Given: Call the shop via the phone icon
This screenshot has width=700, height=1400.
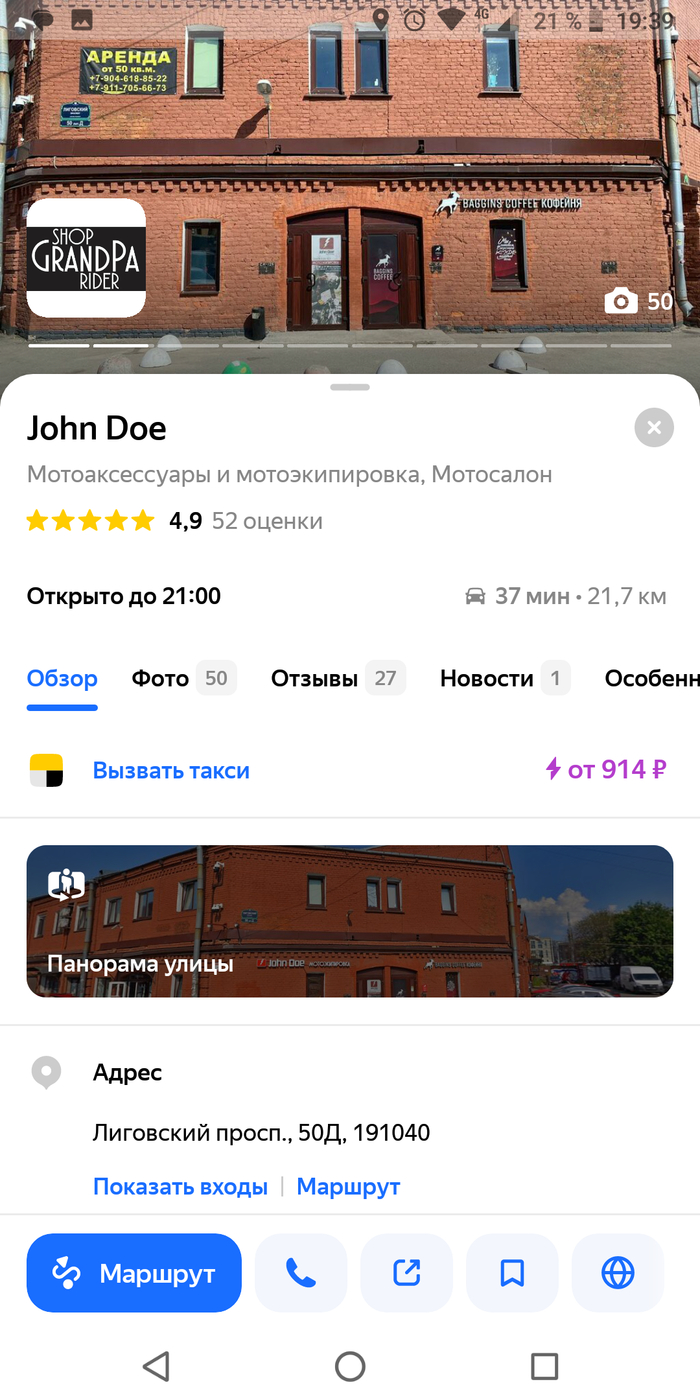Looking at the screenshot, I should coord(300,1273).
